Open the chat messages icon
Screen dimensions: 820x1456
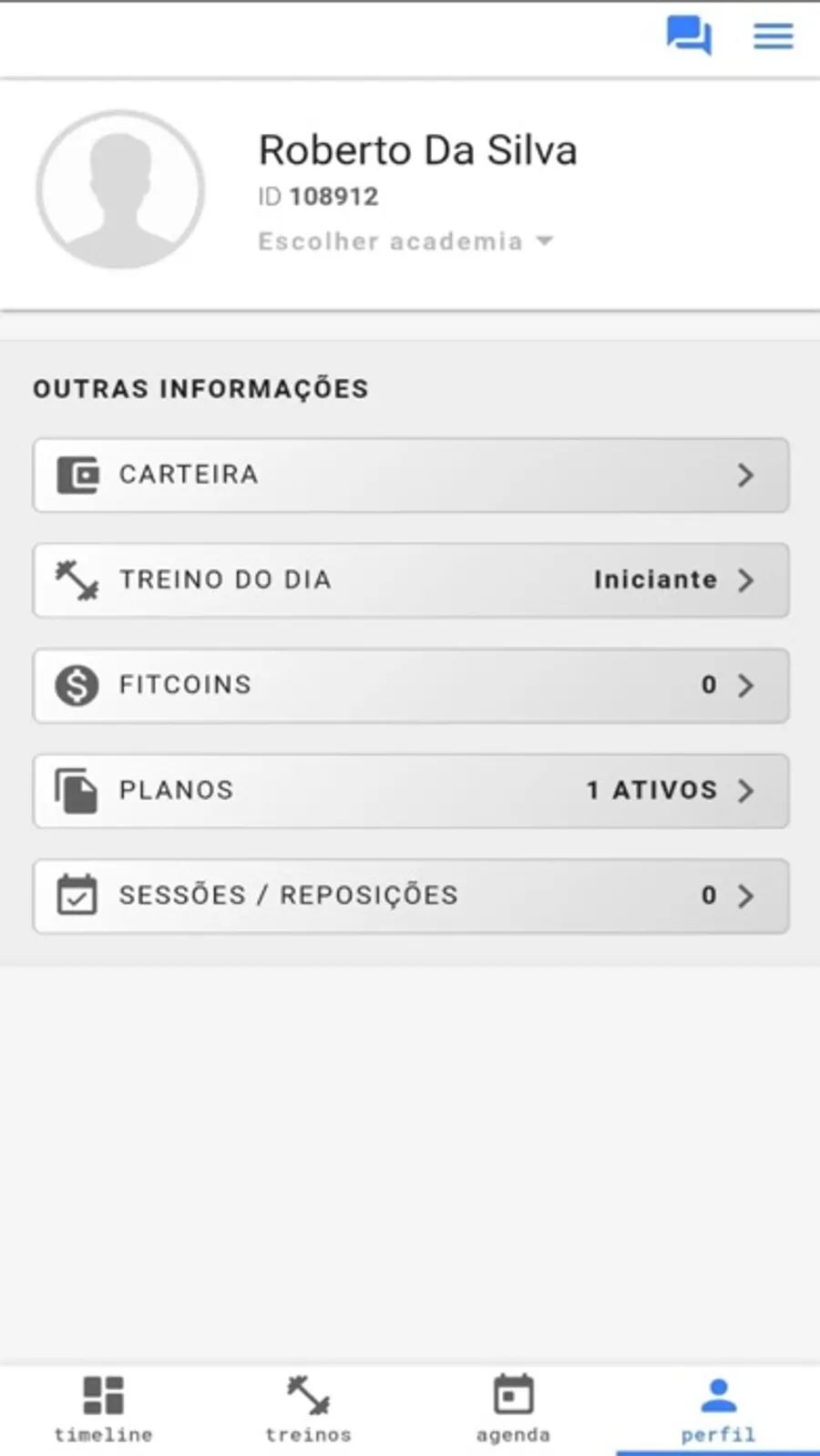pos(688,36)
